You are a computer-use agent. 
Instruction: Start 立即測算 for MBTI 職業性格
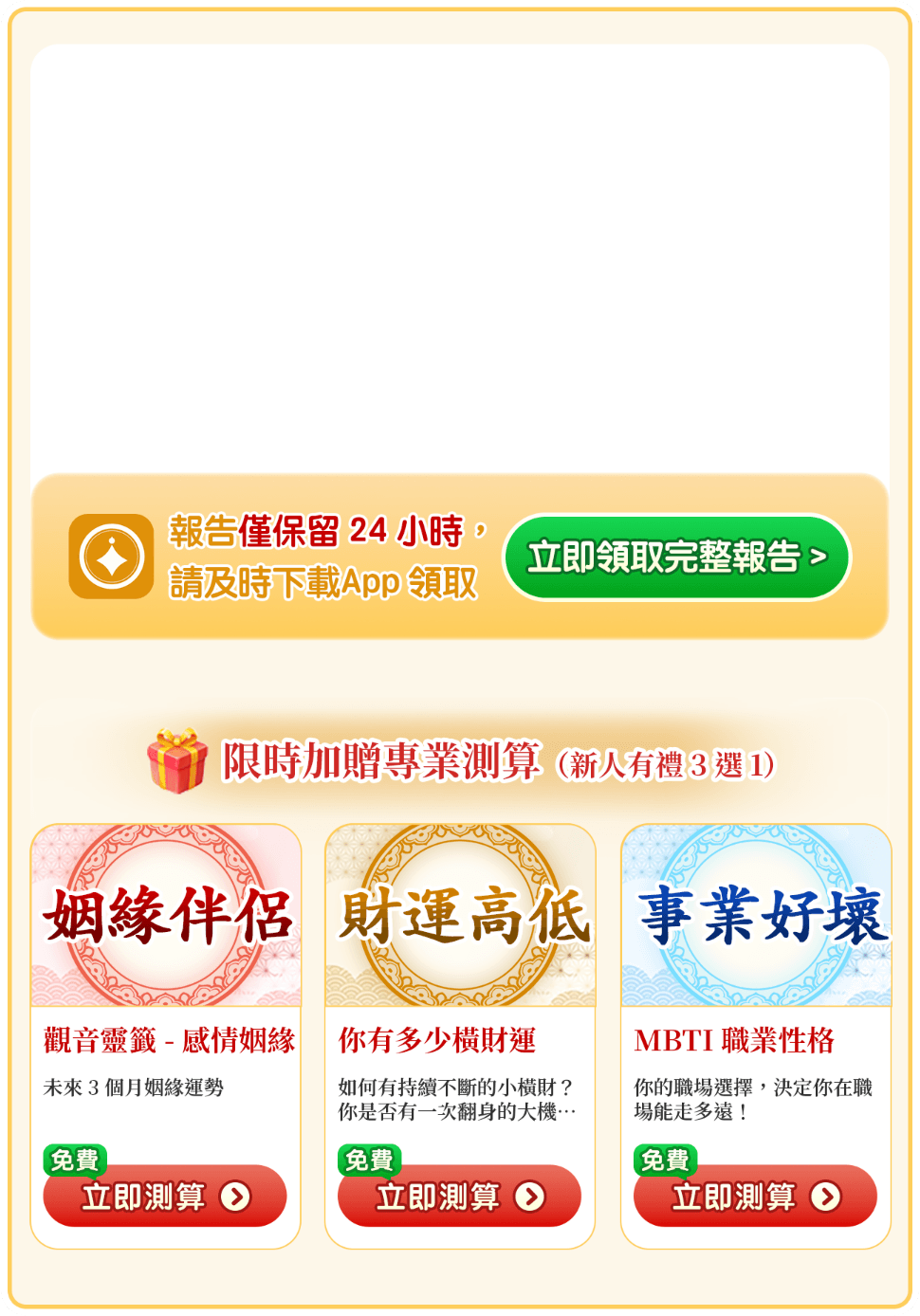pos(756,1197)
